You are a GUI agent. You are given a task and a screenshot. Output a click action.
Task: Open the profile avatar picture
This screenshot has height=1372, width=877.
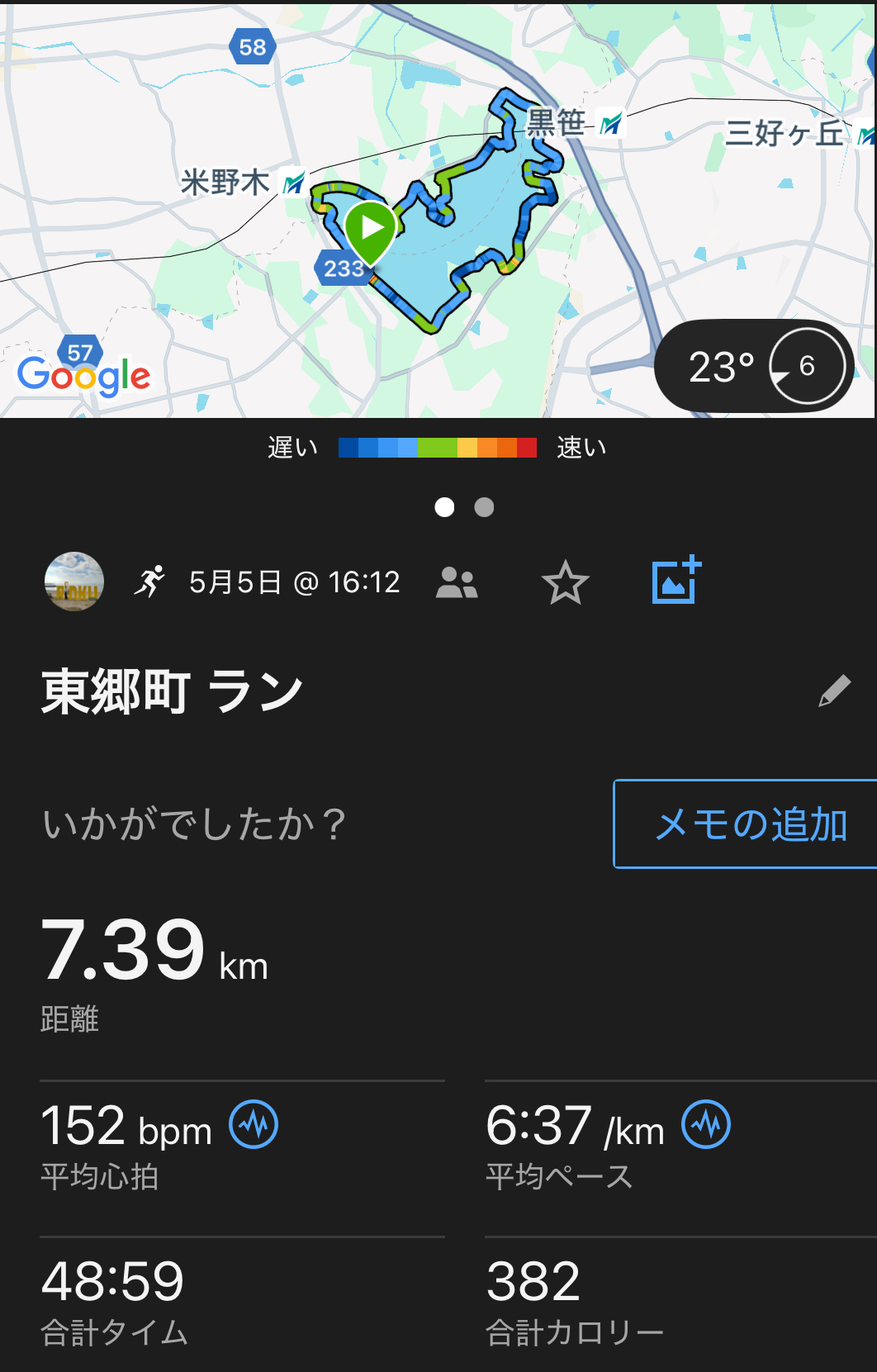74,582
